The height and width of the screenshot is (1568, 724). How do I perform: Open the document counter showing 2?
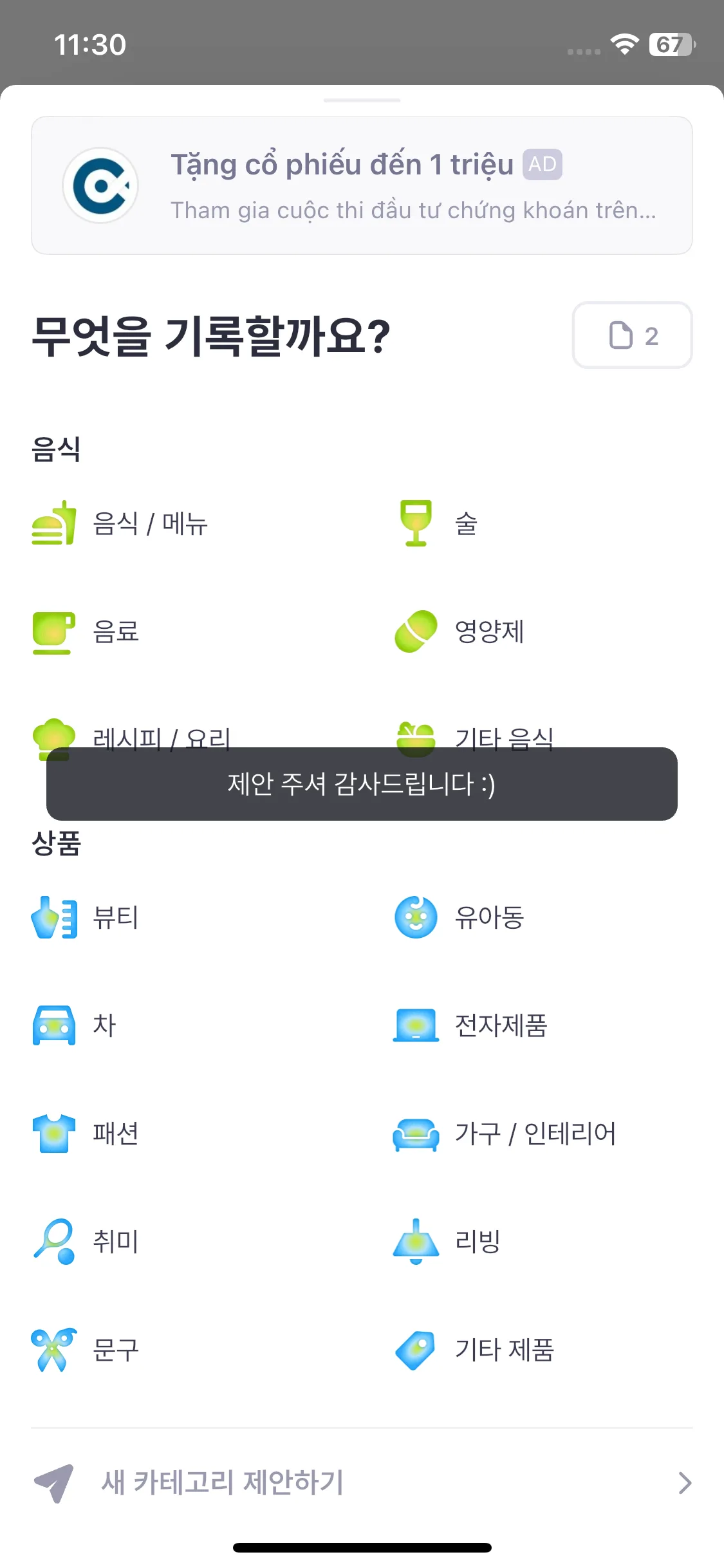click(x=632, y=335)
